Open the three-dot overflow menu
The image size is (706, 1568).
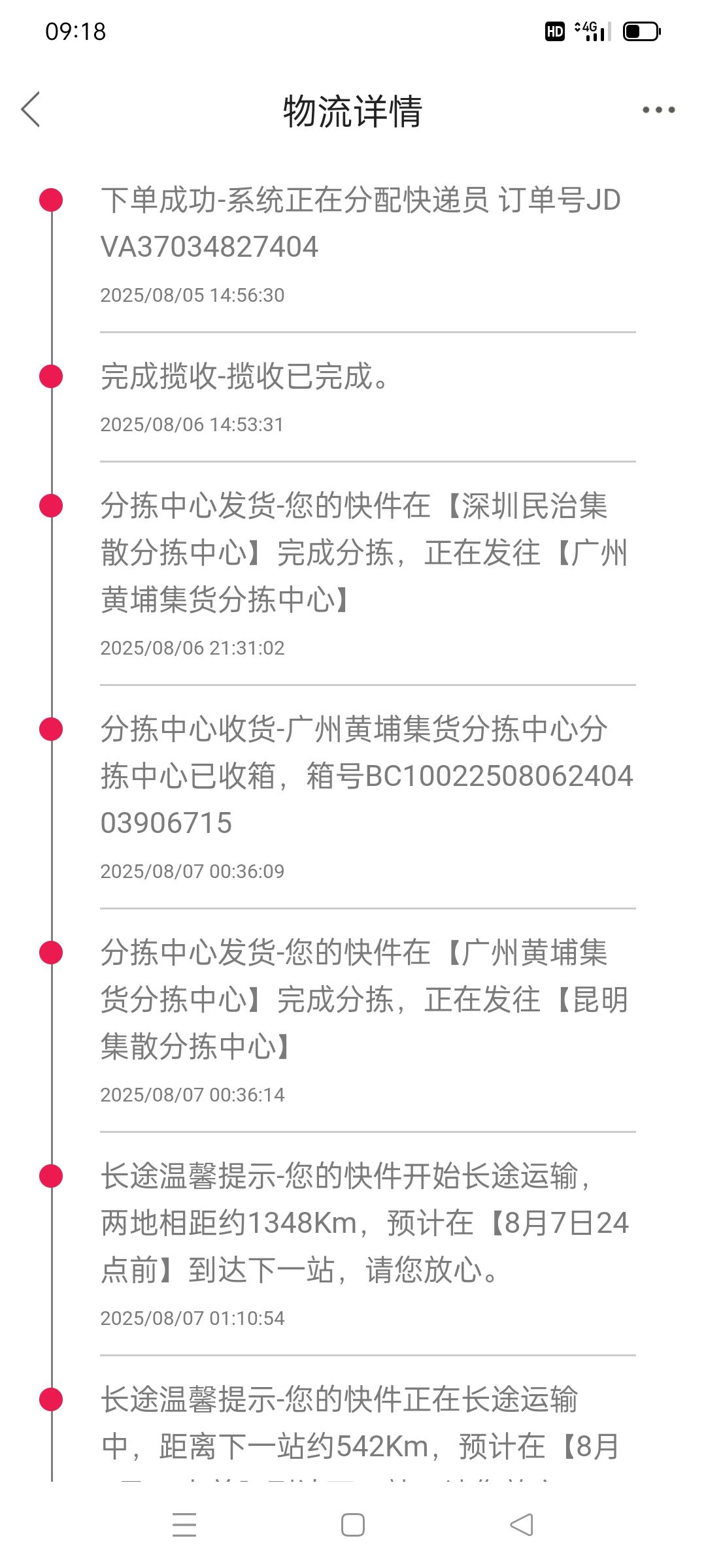(x=658, y=110)
